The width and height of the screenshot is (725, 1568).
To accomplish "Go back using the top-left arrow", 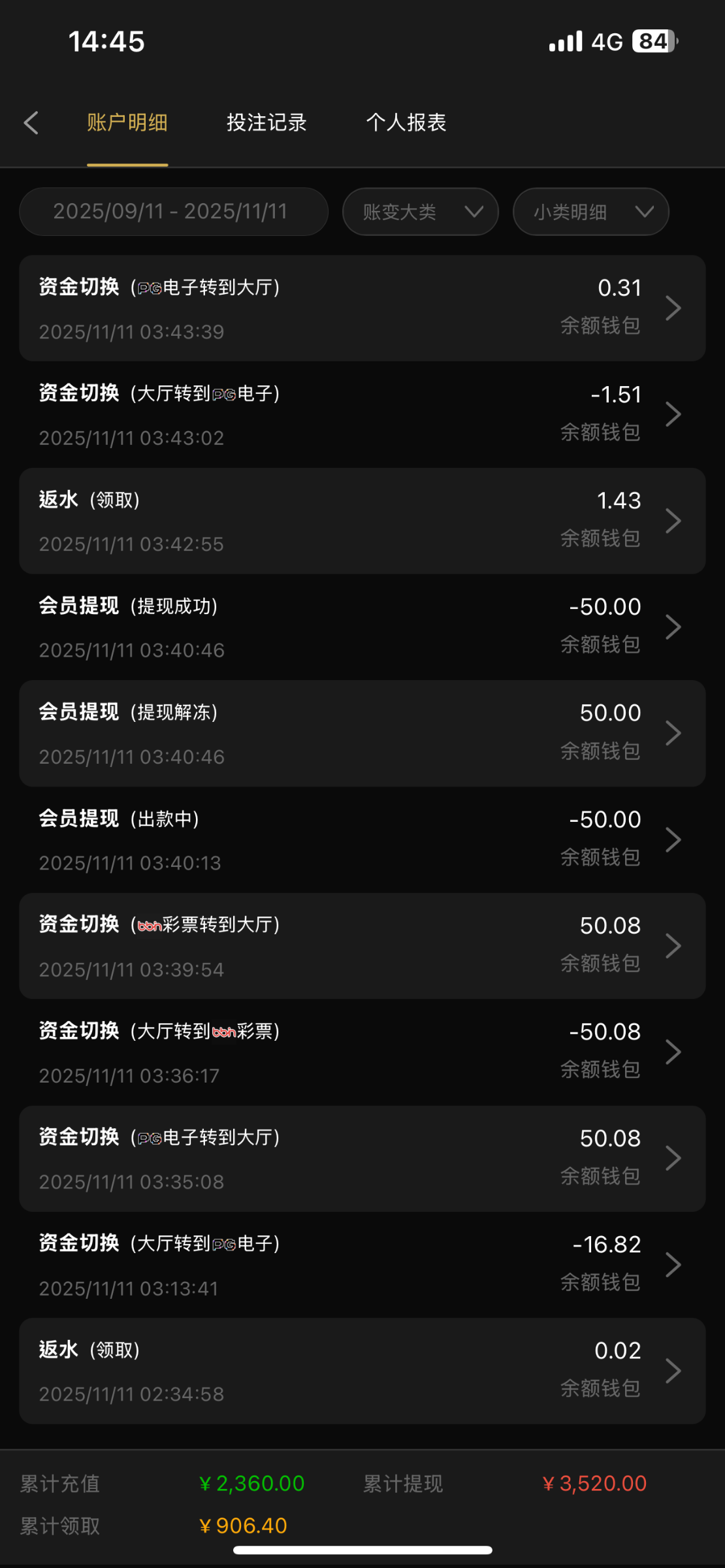I will (31, 123).
